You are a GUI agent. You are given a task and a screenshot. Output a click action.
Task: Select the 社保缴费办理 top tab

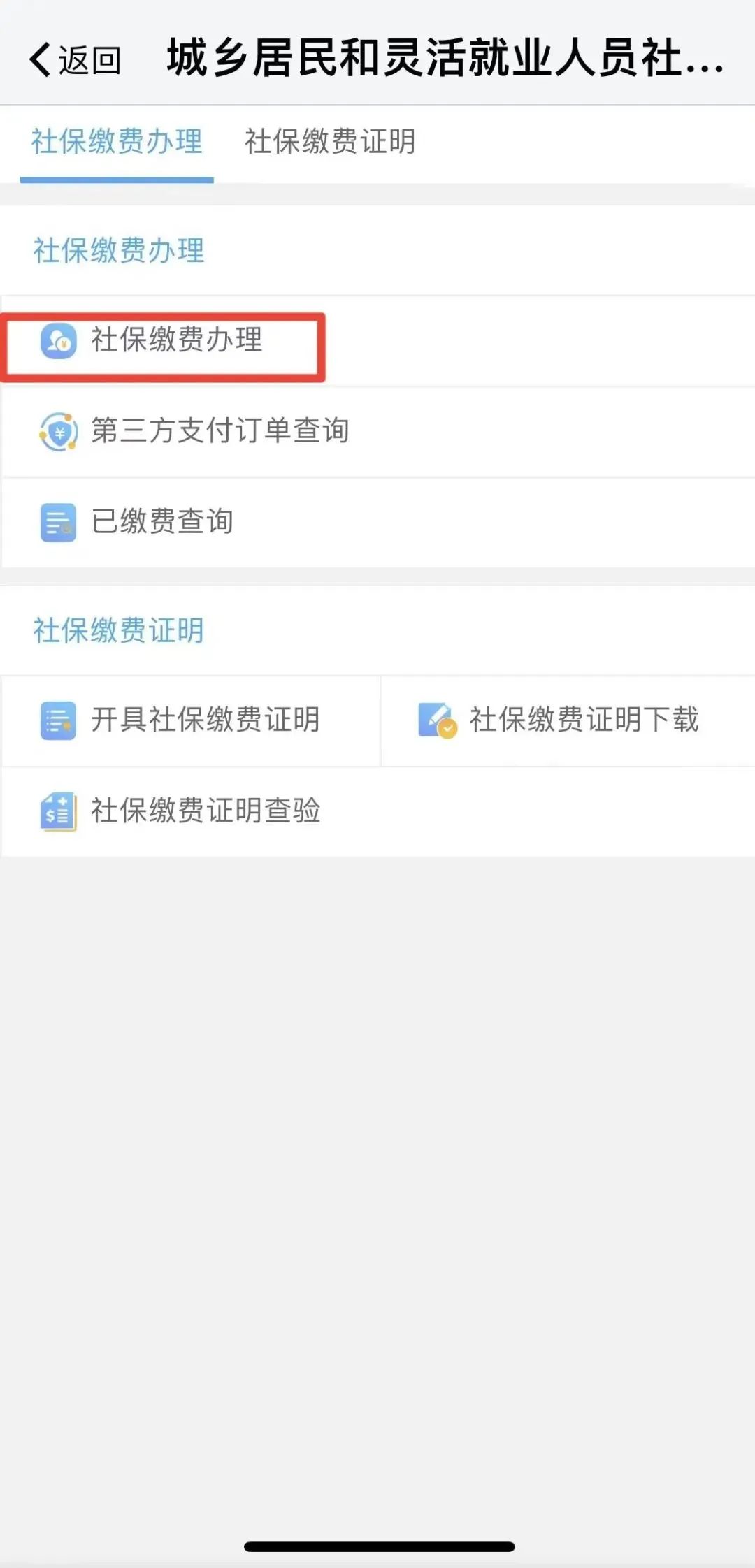click(x=117, y=142)
